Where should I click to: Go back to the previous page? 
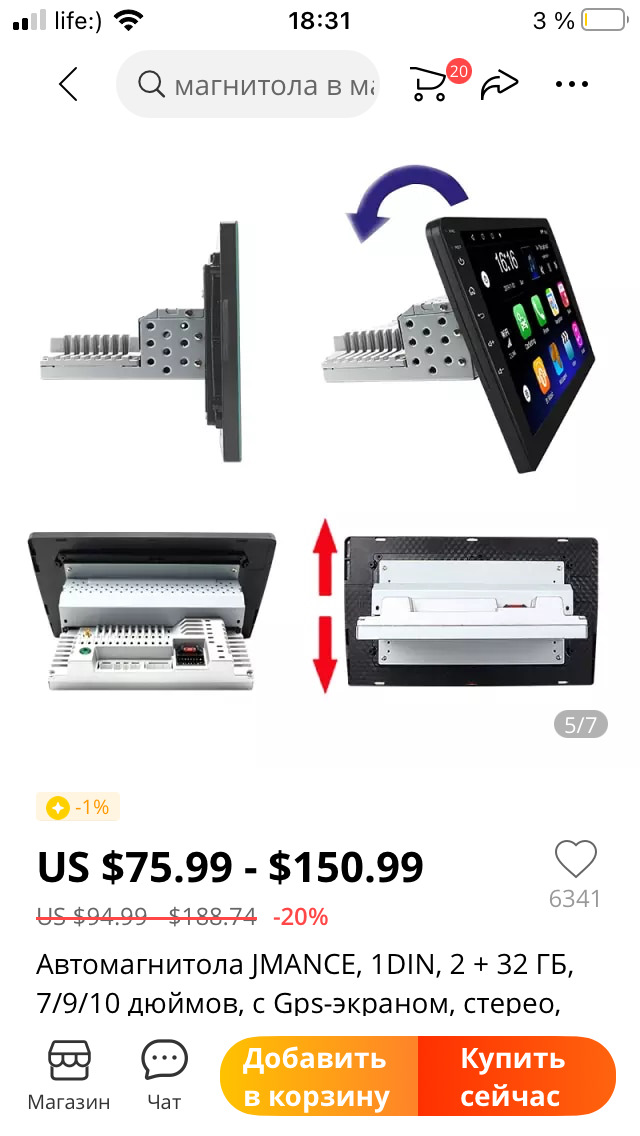point(68,84)
